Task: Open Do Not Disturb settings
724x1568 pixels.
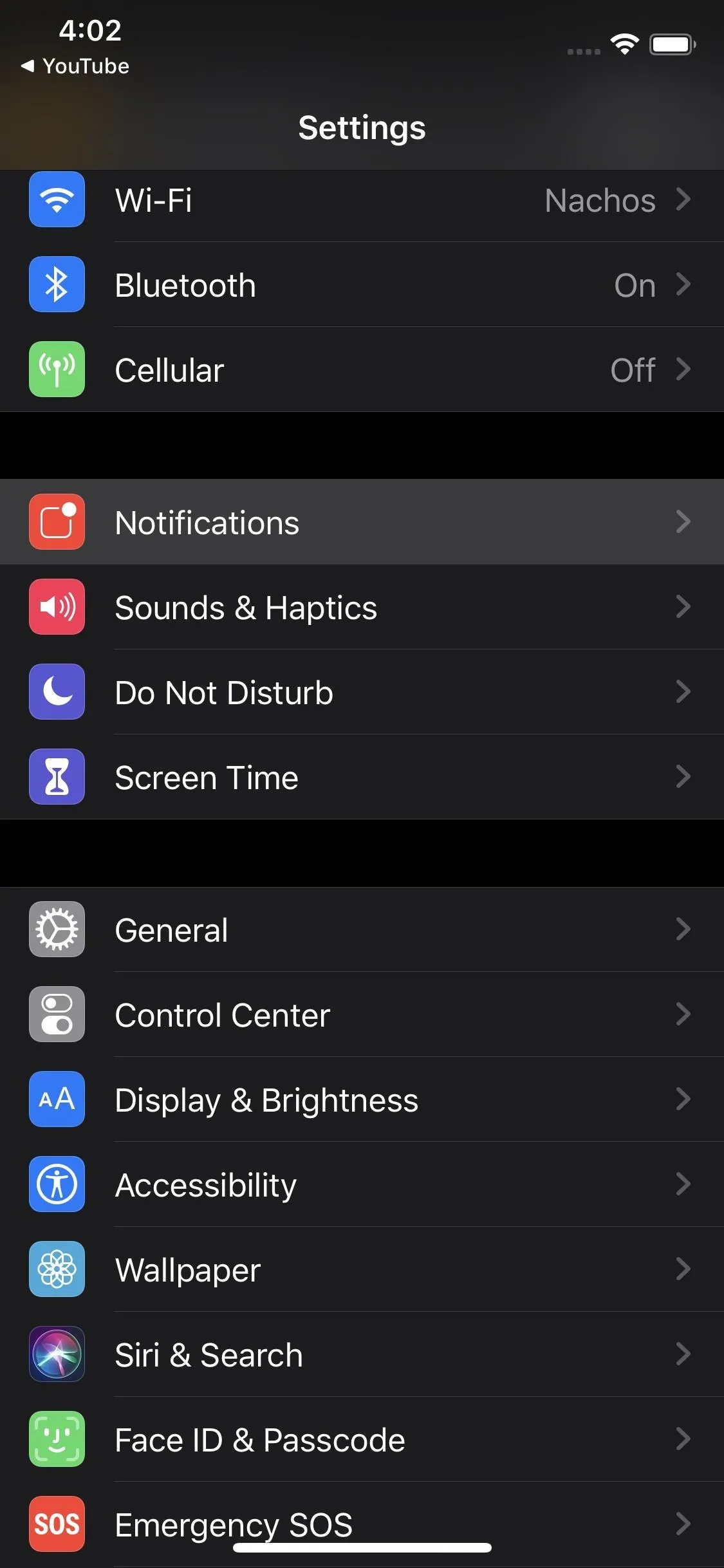Action: [x=362, y=692]
